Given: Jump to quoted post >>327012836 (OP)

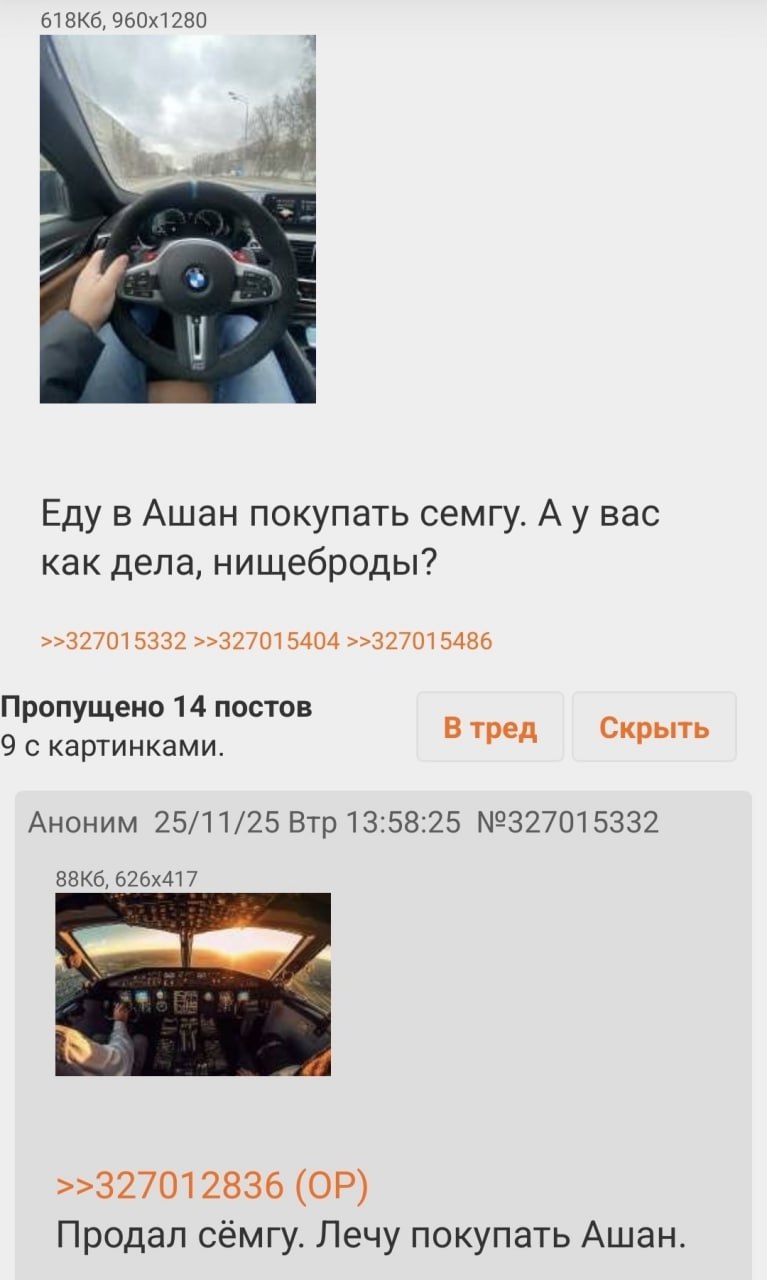Looking at the screenshot, I should pos(212,1186).
